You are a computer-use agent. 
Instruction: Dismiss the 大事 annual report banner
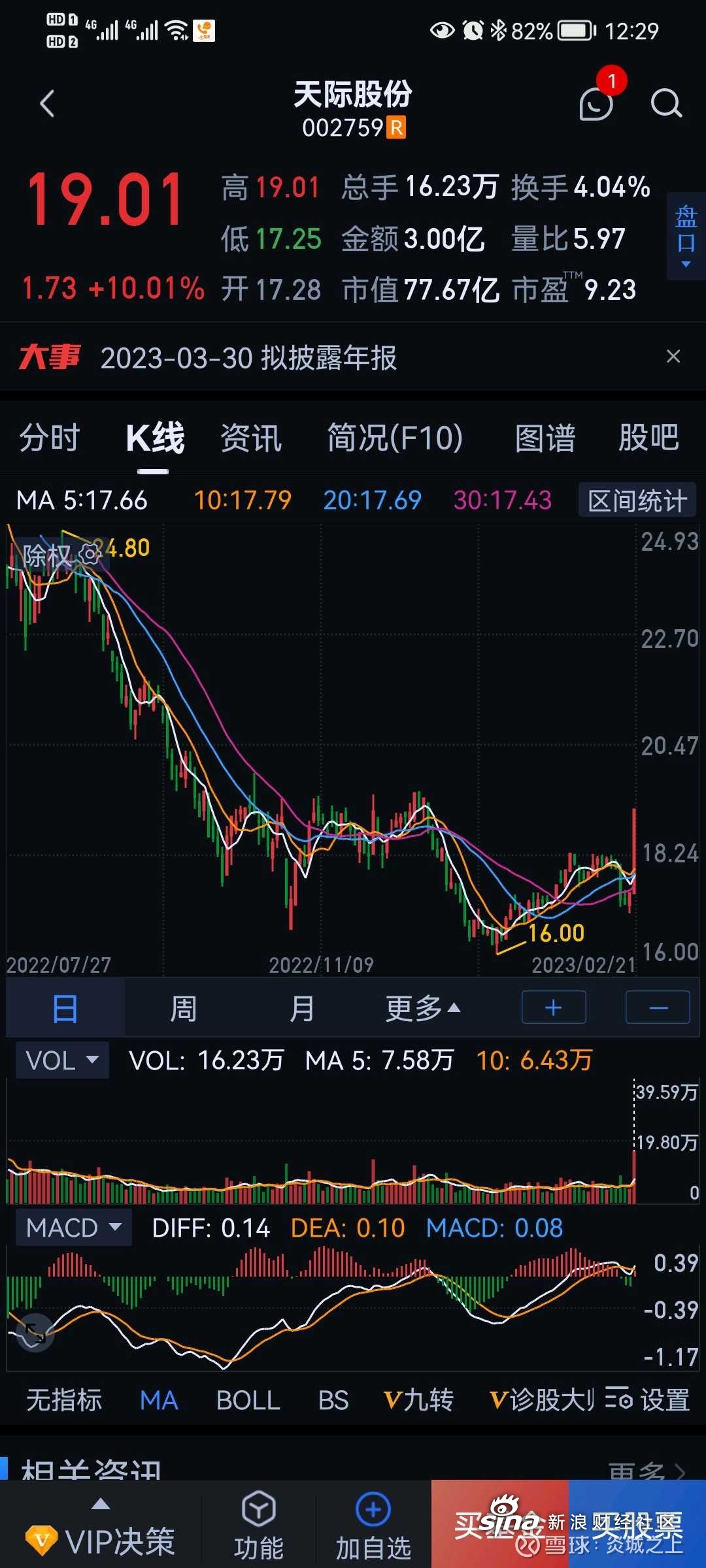tap(673, 356)
